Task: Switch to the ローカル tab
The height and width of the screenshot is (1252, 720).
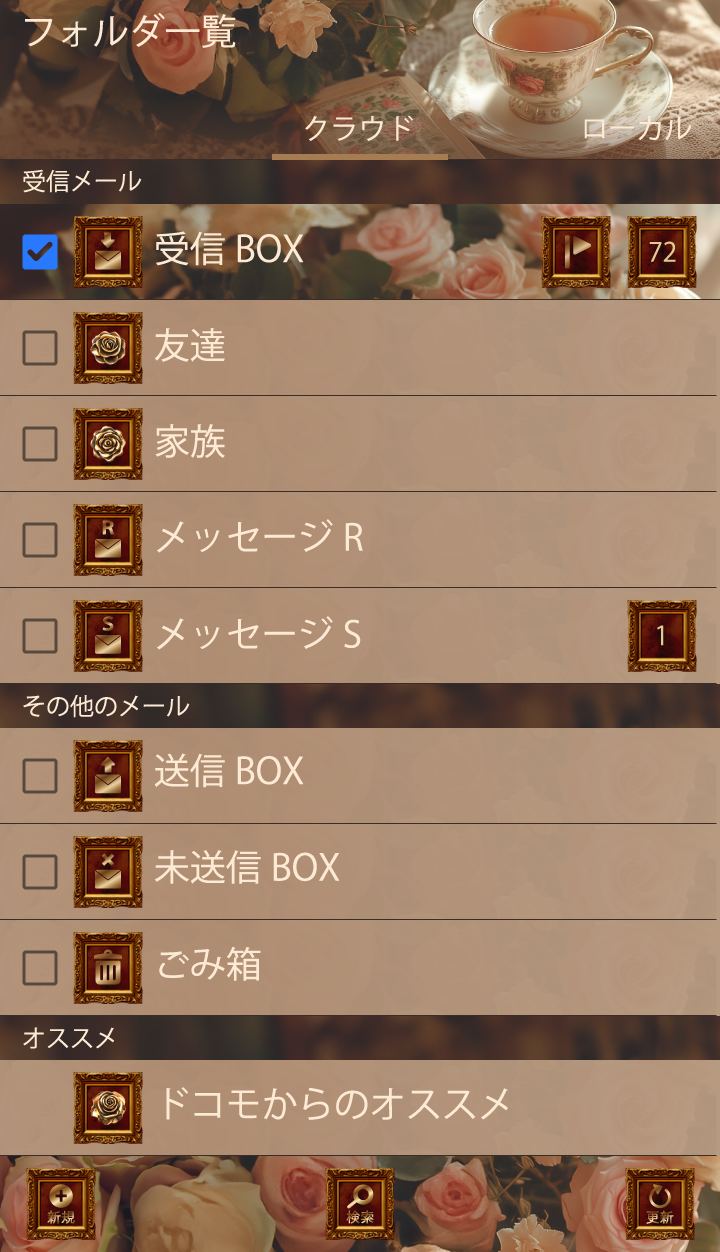Action: coord(636,128)
